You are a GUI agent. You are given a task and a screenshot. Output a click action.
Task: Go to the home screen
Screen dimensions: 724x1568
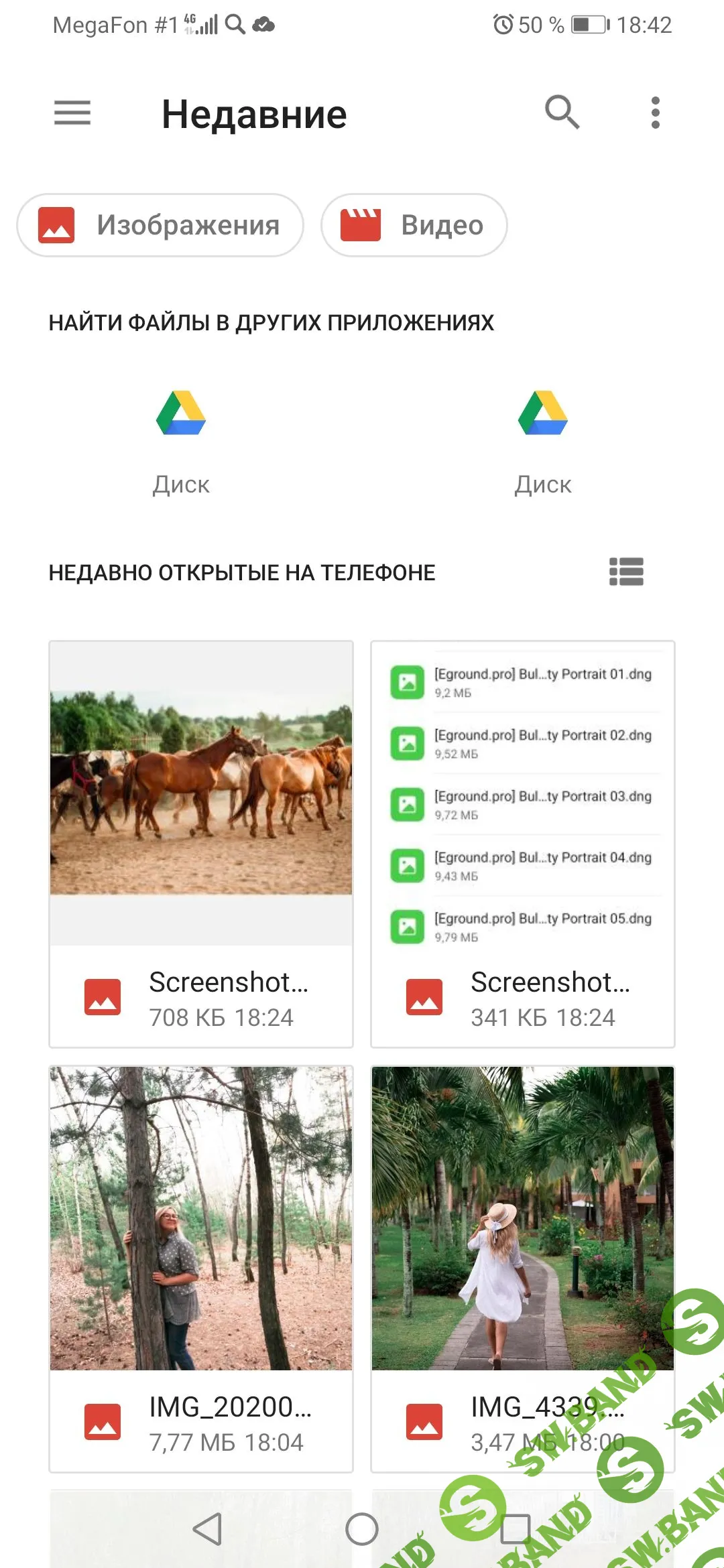tap(362, 1529)
